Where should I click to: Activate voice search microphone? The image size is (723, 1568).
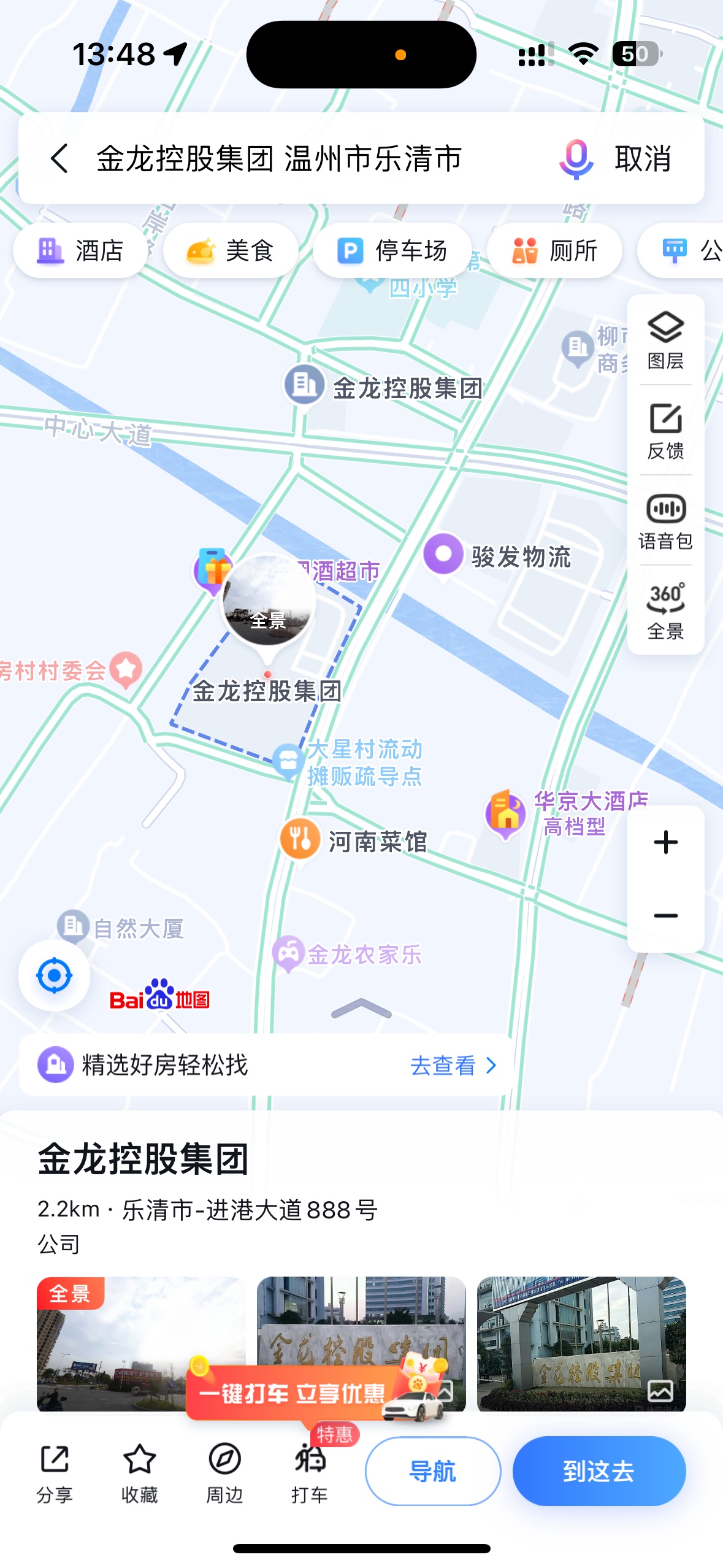point(576,159)
